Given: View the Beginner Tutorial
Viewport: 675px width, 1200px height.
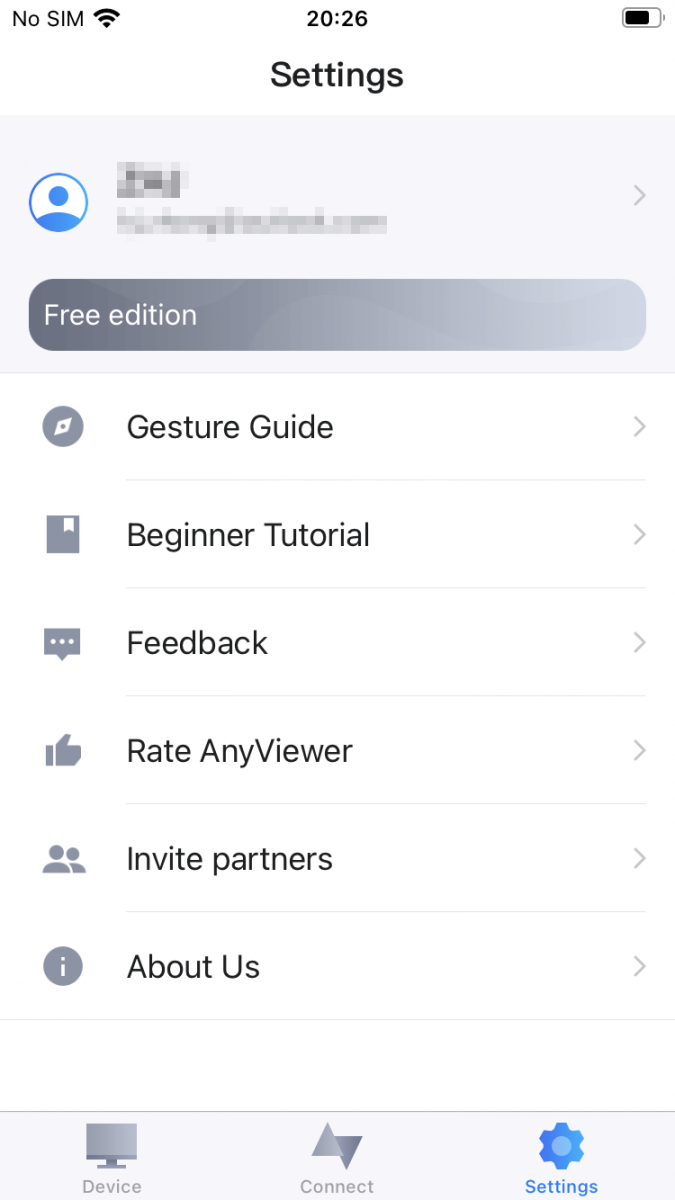Looking at the screenshot, I should click(x=337, y=535).
